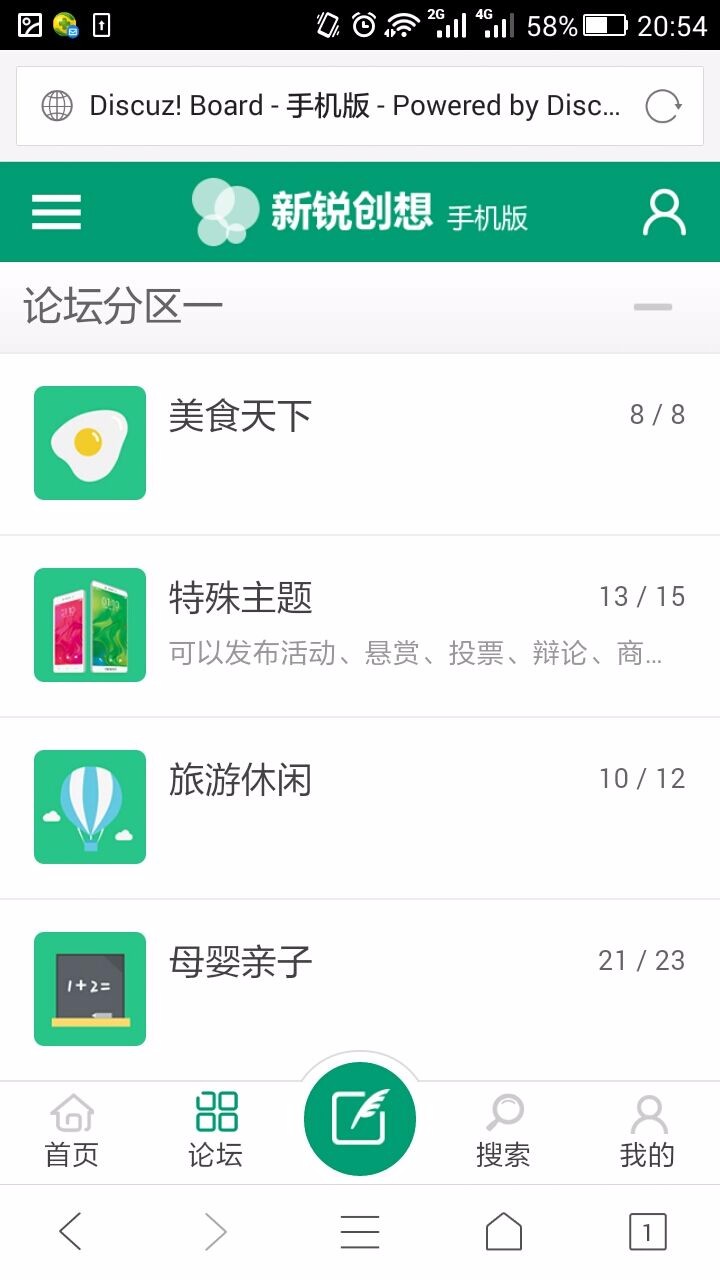Screen dimensions: 720x1280
Task: Open the 母婴亲子 forum
Action: (360, 989)
